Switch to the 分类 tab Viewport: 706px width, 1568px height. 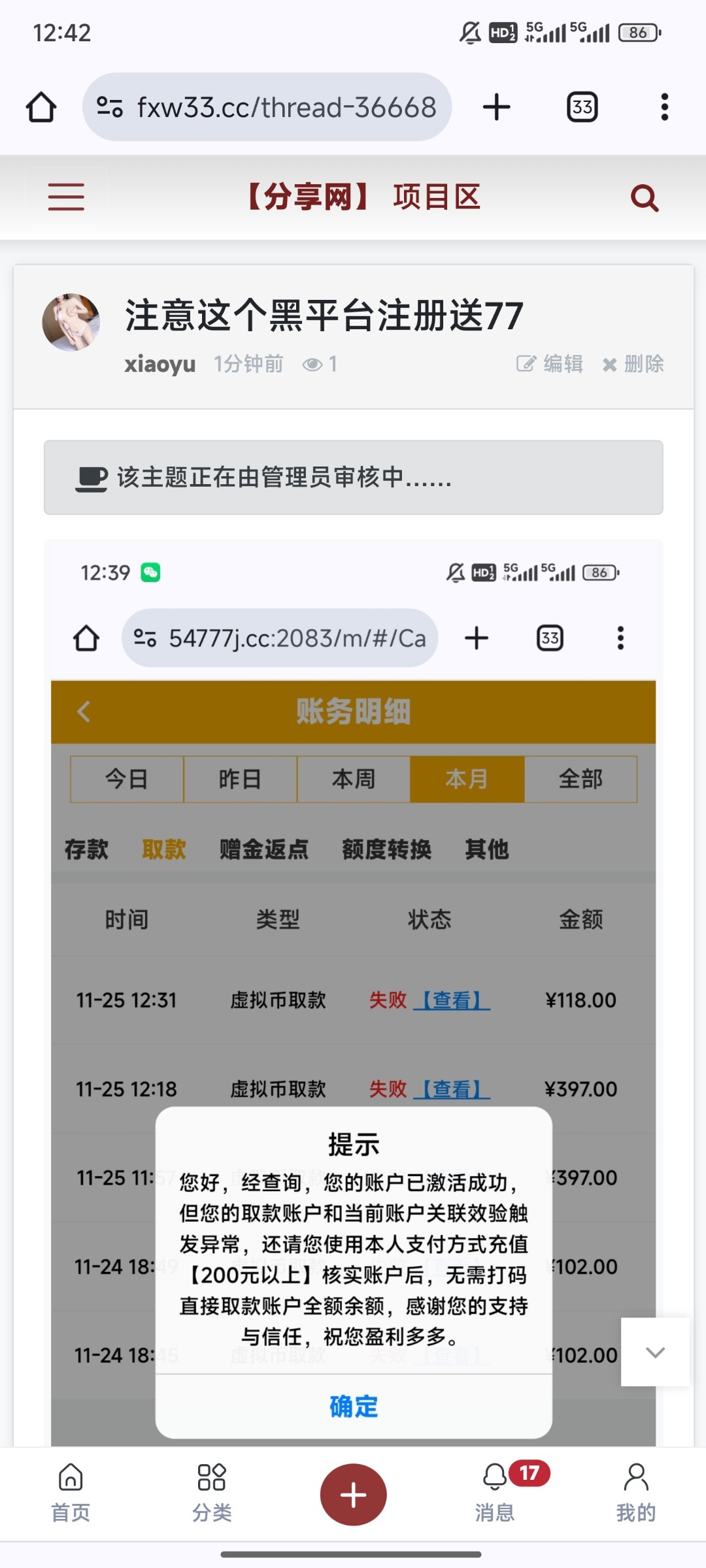(x=212, y=1494)
